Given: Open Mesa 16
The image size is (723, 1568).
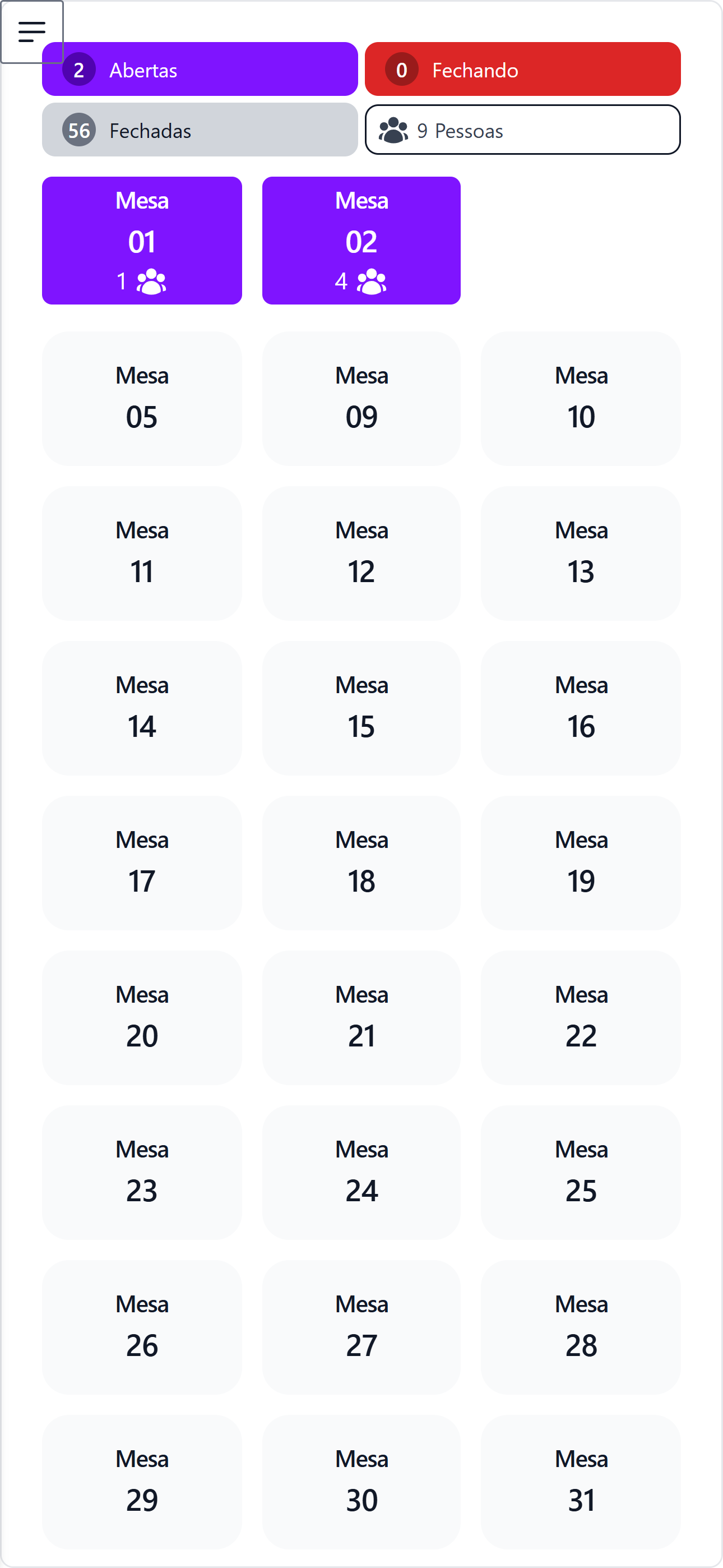Looking at the screenshot, I should (581, 707).
